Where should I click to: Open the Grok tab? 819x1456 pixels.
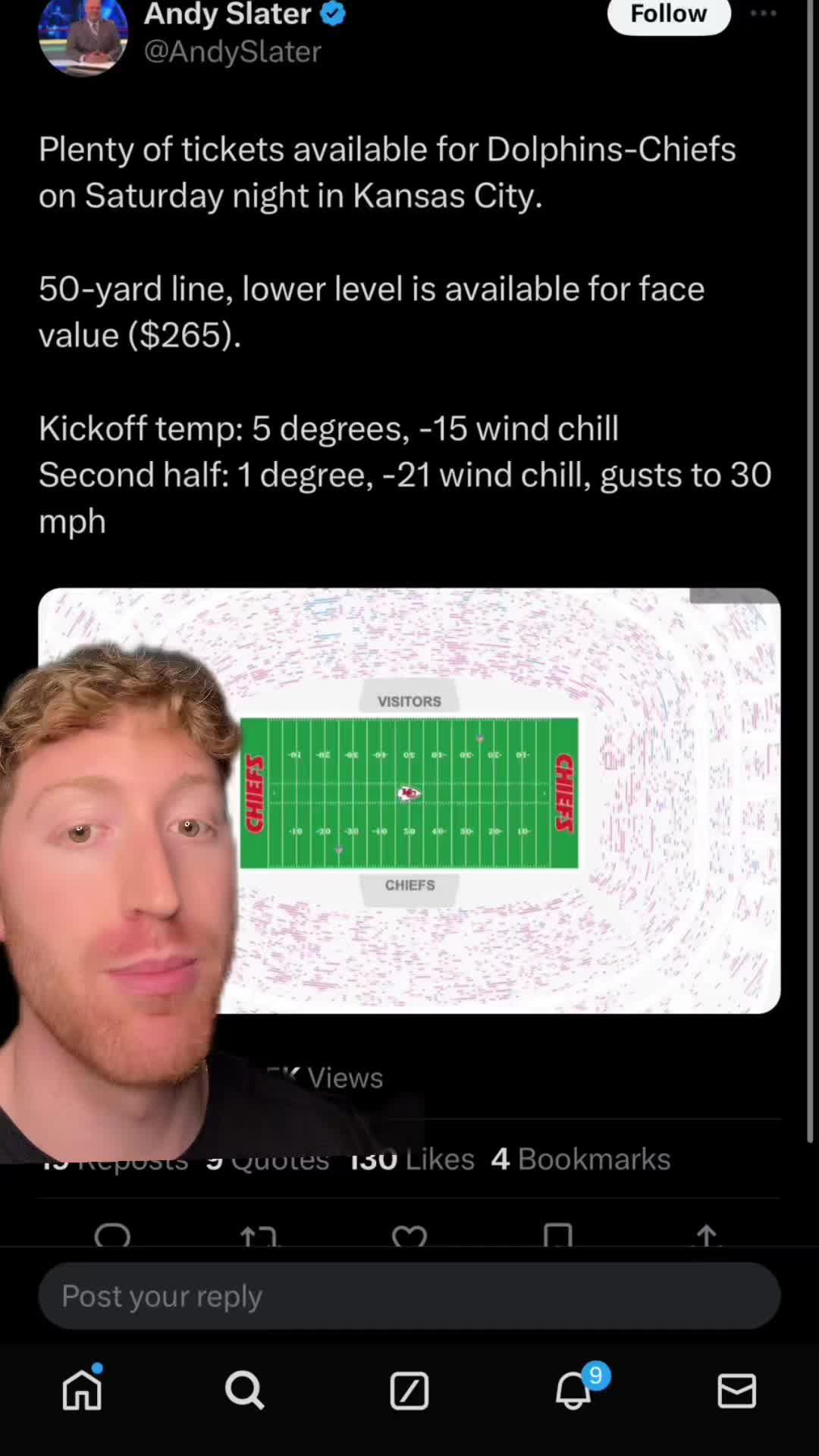[409, 1390]
